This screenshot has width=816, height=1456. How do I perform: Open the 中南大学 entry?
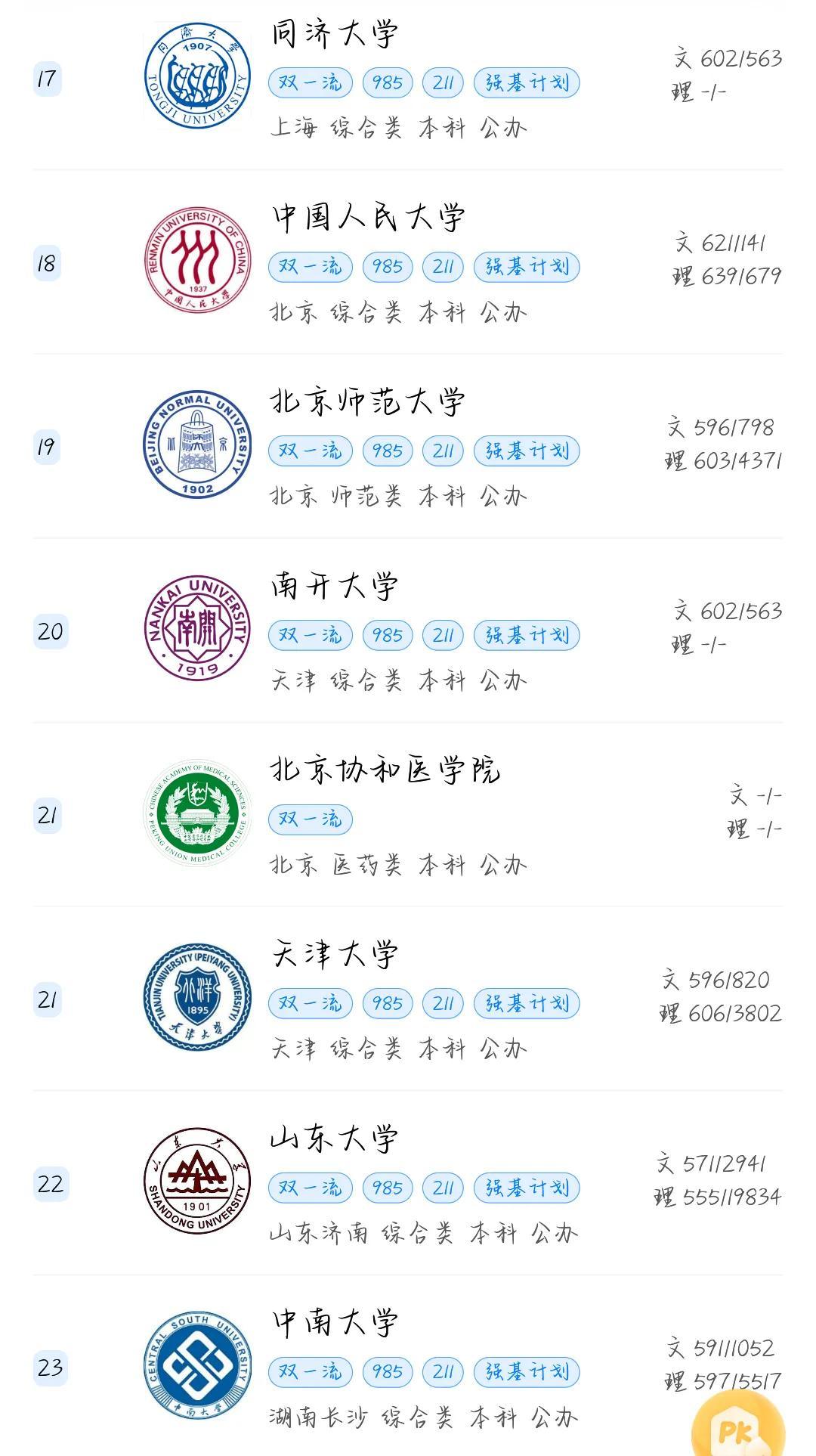pyautogui.click(x=408, y=1366)
